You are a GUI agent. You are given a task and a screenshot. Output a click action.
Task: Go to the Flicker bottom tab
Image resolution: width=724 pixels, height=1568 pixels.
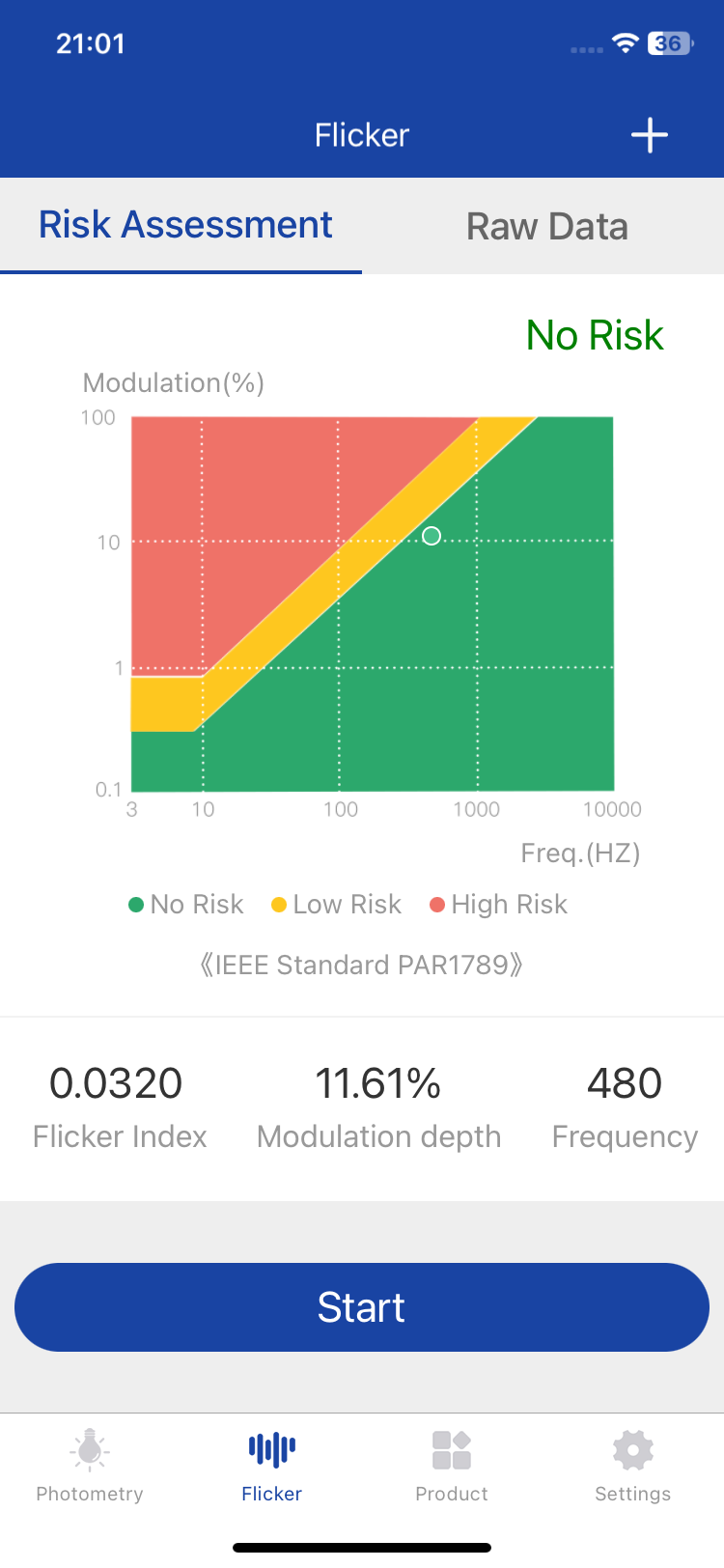(x=271, y=1466)
